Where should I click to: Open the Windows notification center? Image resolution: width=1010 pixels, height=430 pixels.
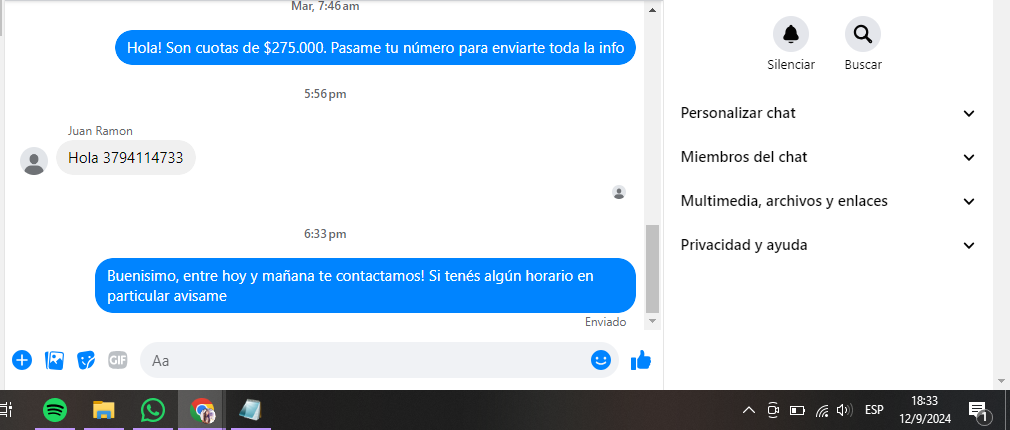click(979, 410)
